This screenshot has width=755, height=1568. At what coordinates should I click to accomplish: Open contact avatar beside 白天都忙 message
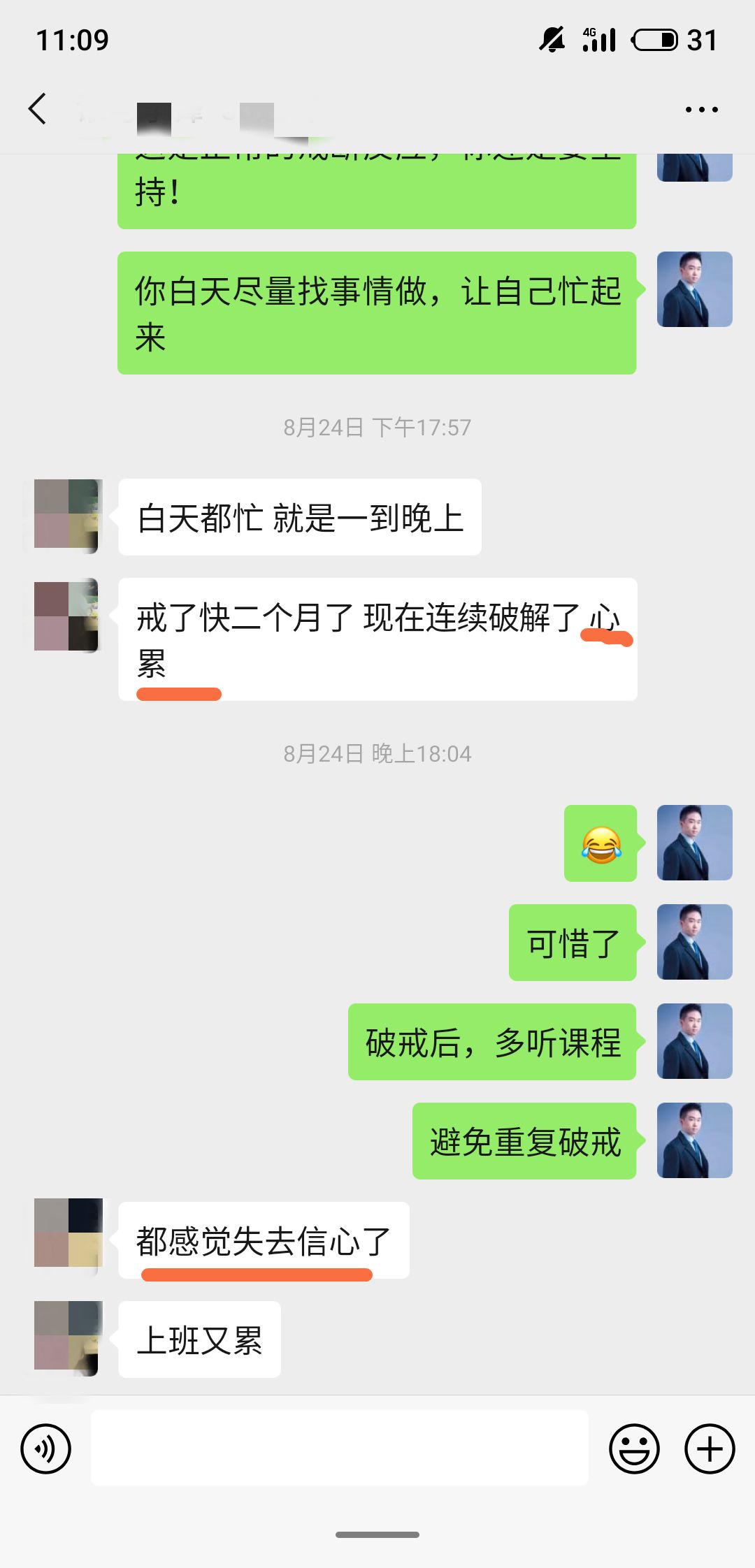(68, 516)
